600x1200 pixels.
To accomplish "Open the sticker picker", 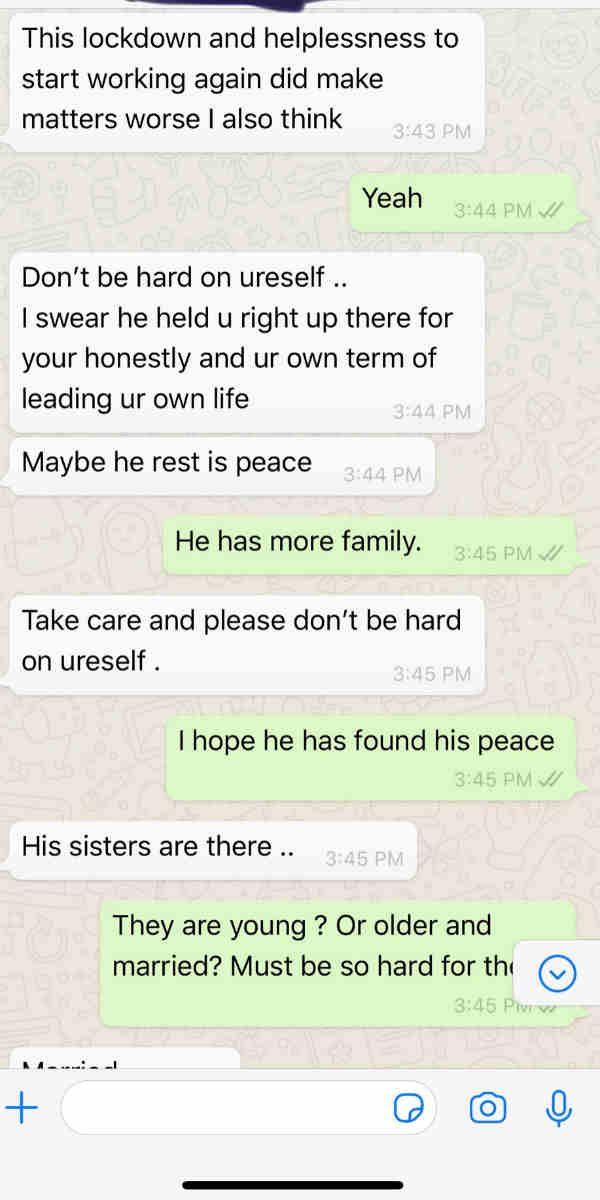I will tap(408, 1108).
